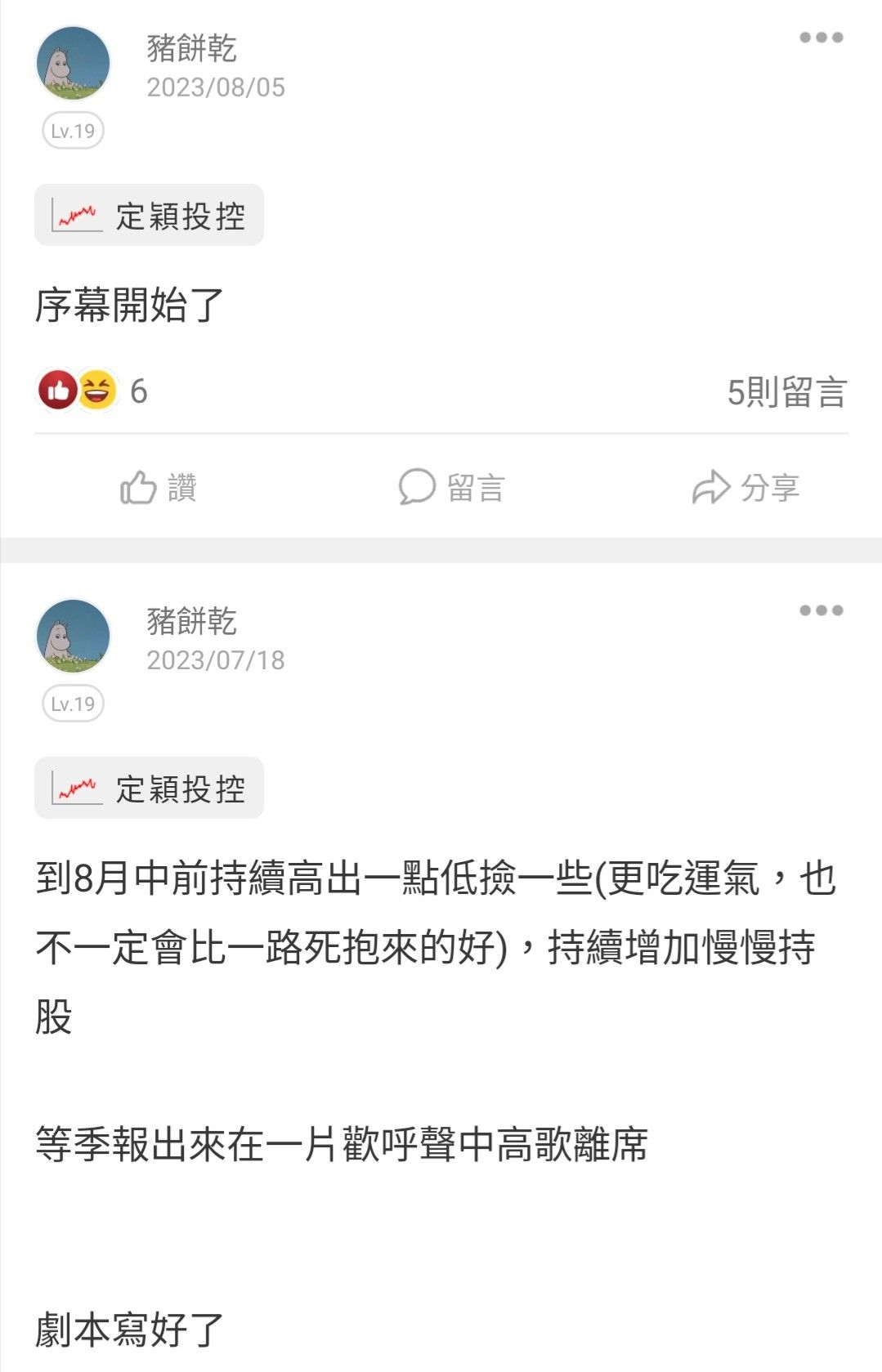Comment on the post 序幕開始了

(451, 488)
